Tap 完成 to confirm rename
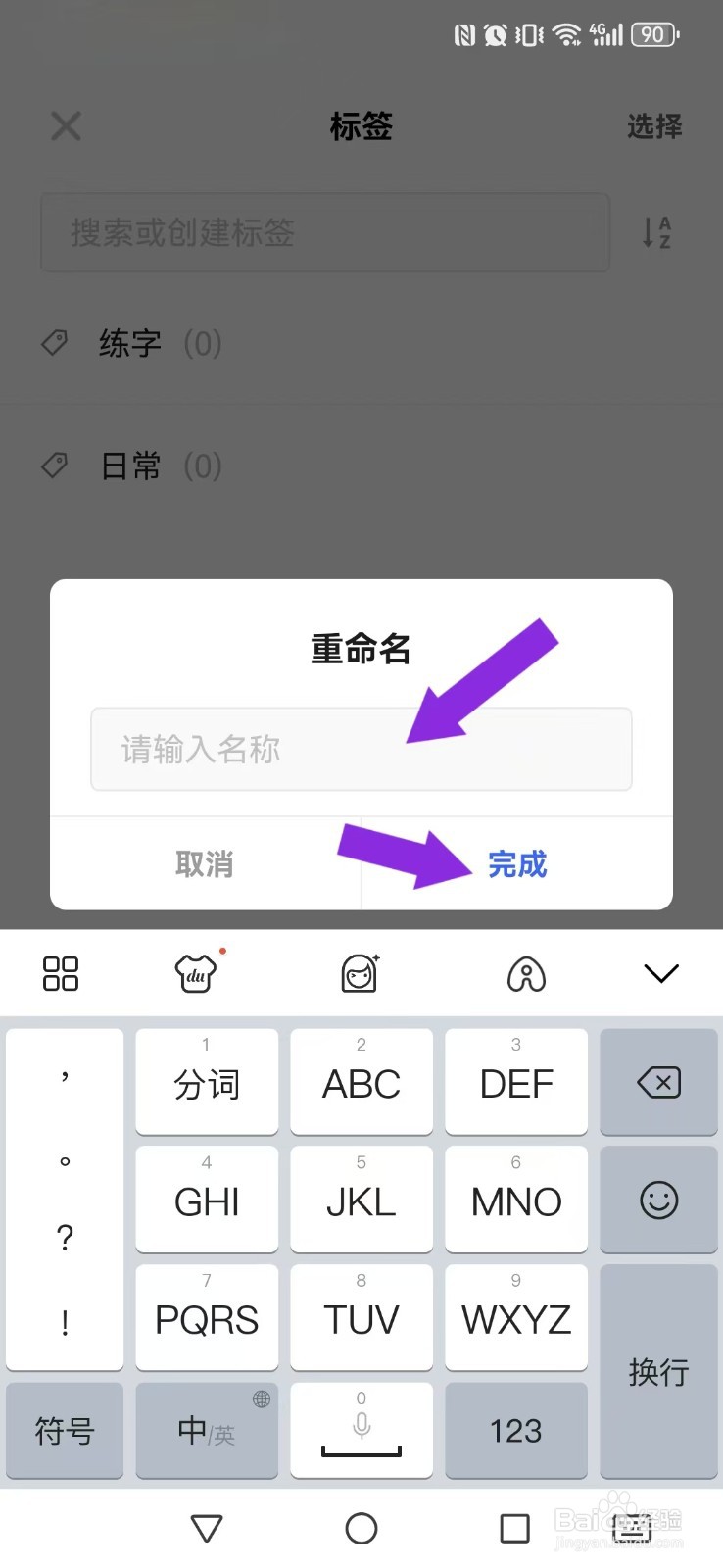 click(516, 863)
